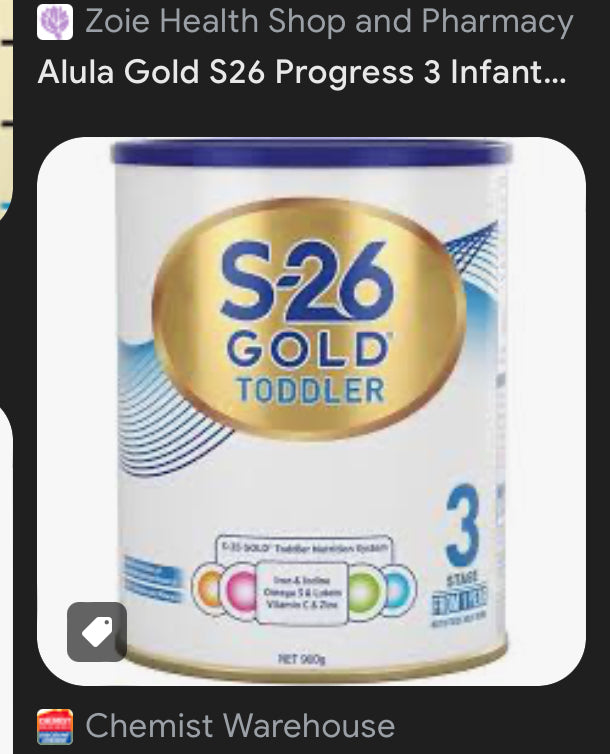Image resolution: width=610 pixels, height=754 pixels.
Task: Tap the product tag icon on the image
Action: 97,631
